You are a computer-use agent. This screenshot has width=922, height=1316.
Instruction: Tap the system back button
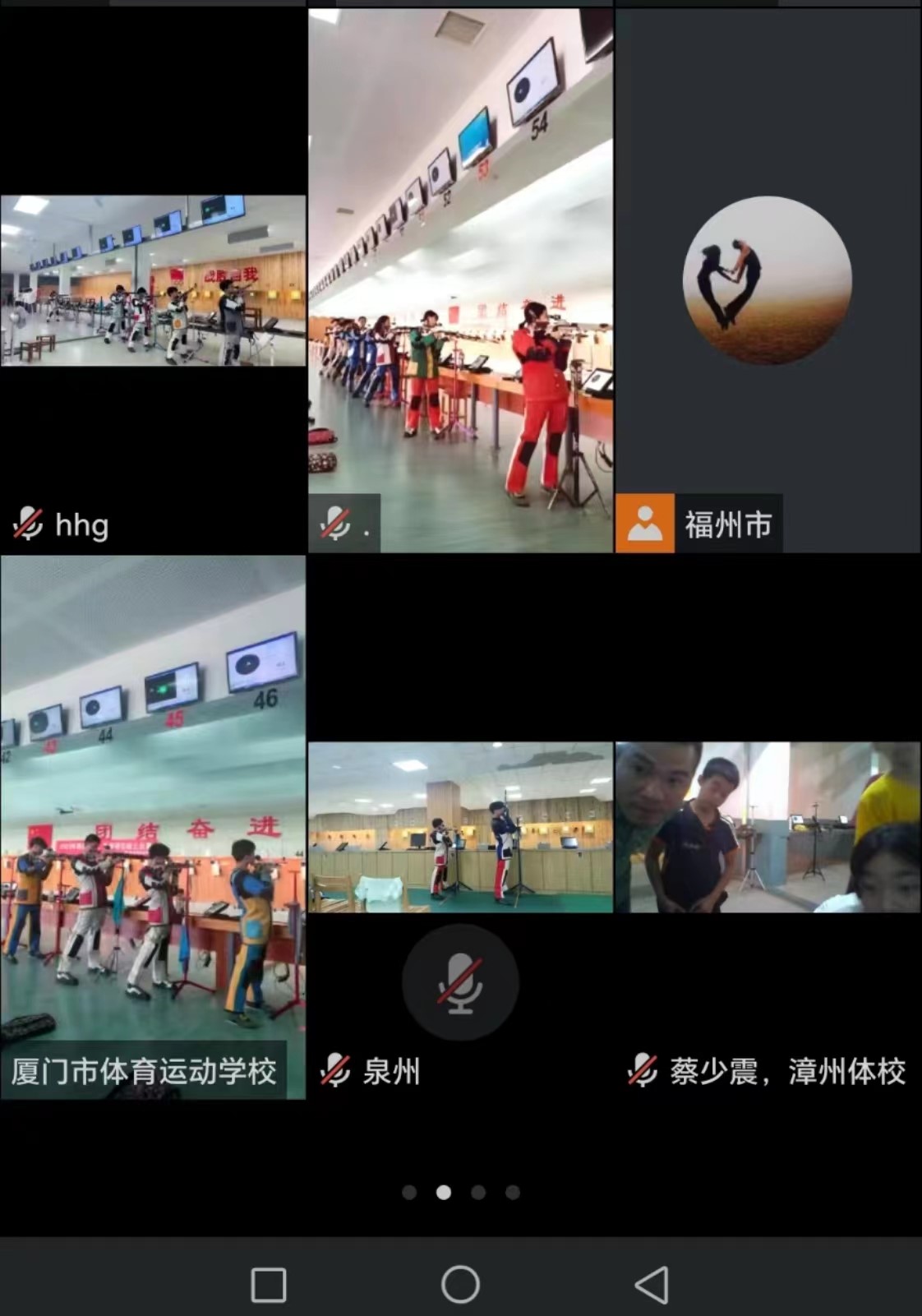pos(652,1284)
